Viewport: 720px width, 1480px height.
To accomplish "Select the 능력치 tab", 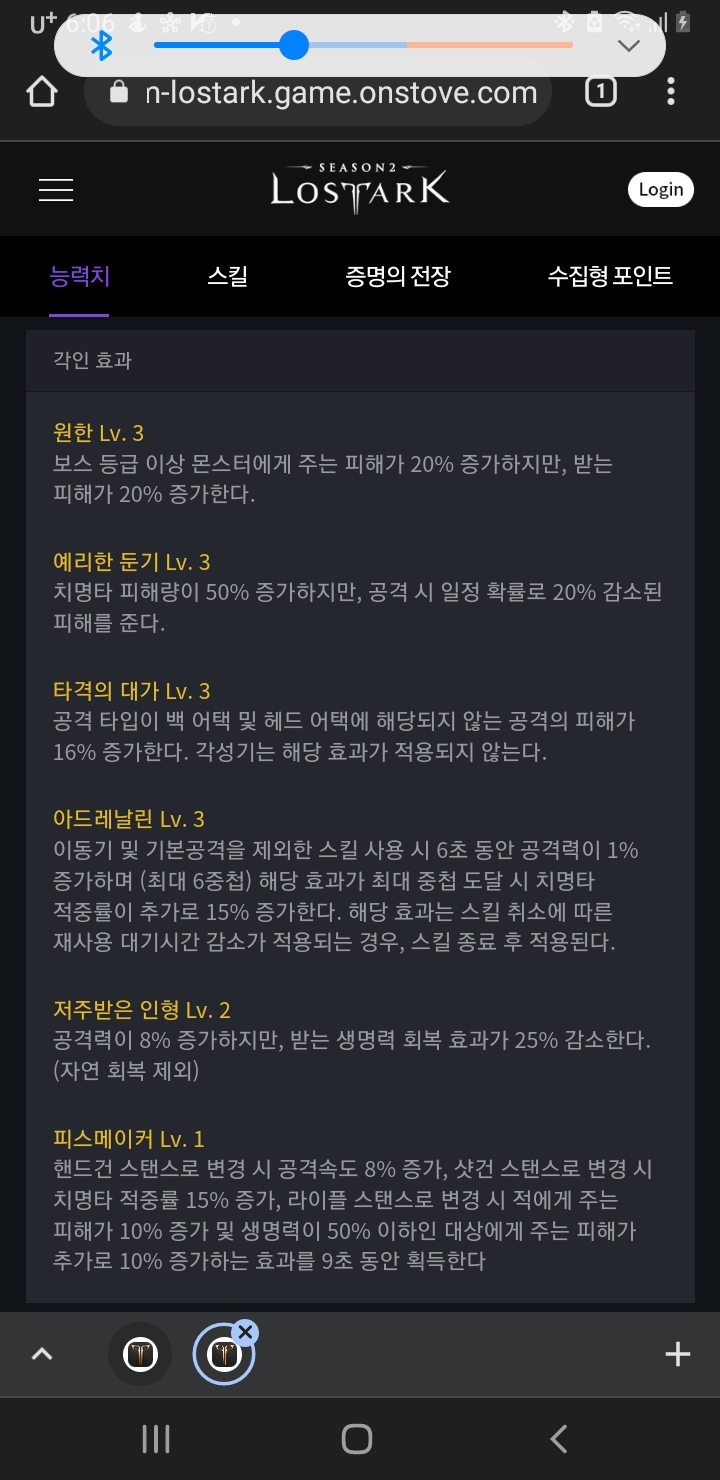I will (x=80, y=276).
